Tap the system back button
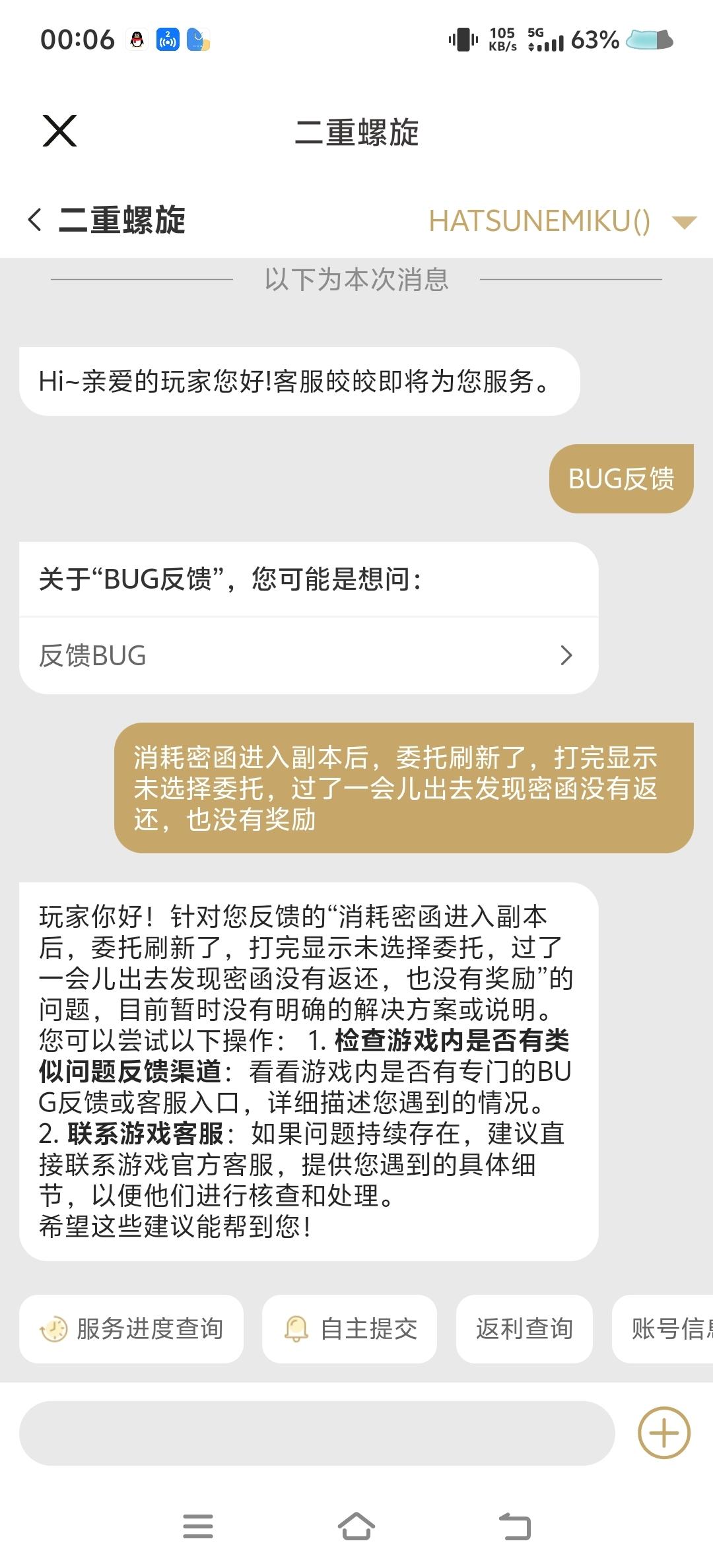The height and width of the screenshot is (1568, 713). click(x=515, y=1526)
